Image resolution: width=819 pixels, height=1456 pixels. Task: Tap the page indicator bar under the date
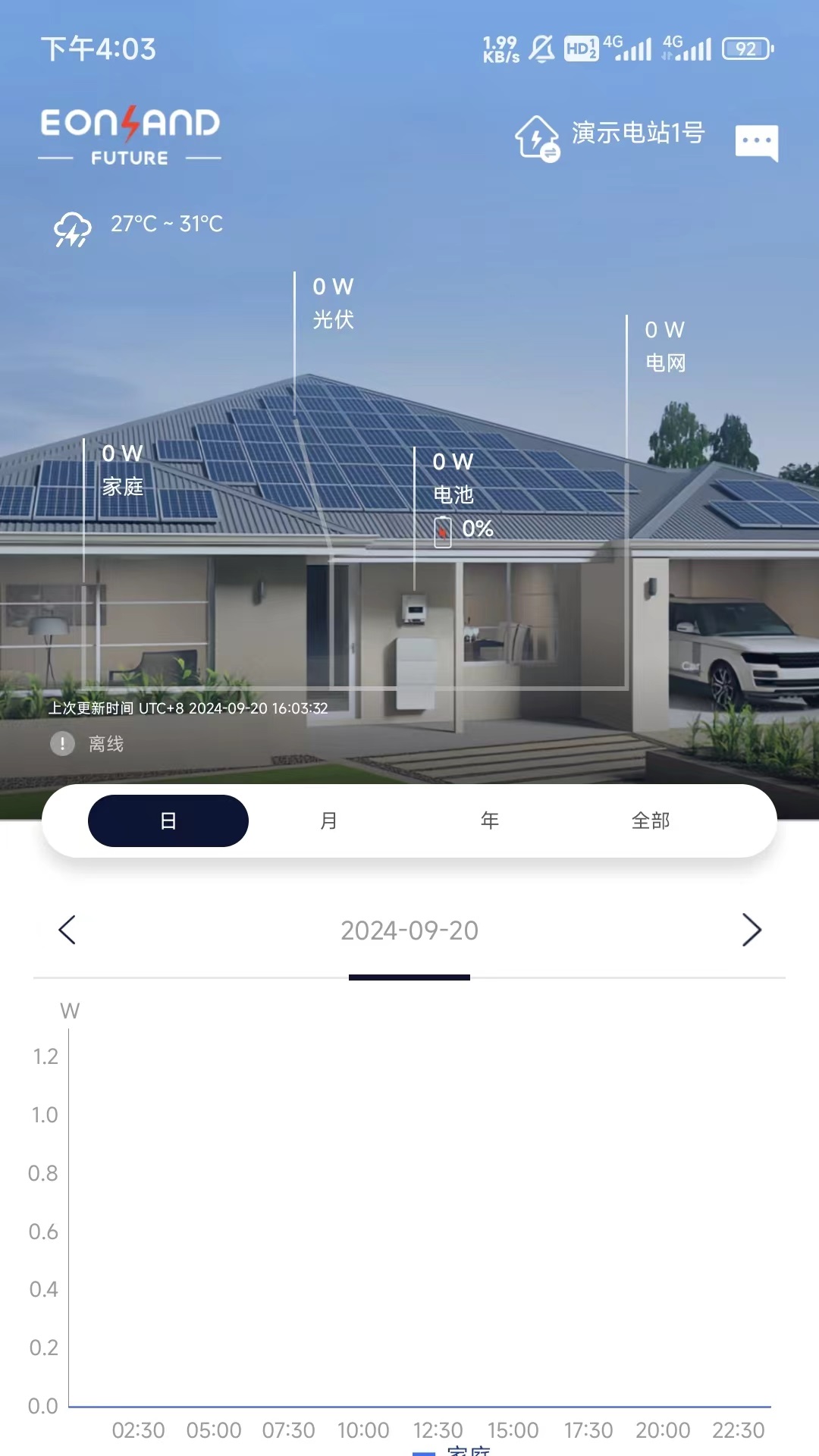(x=409, y=977)
